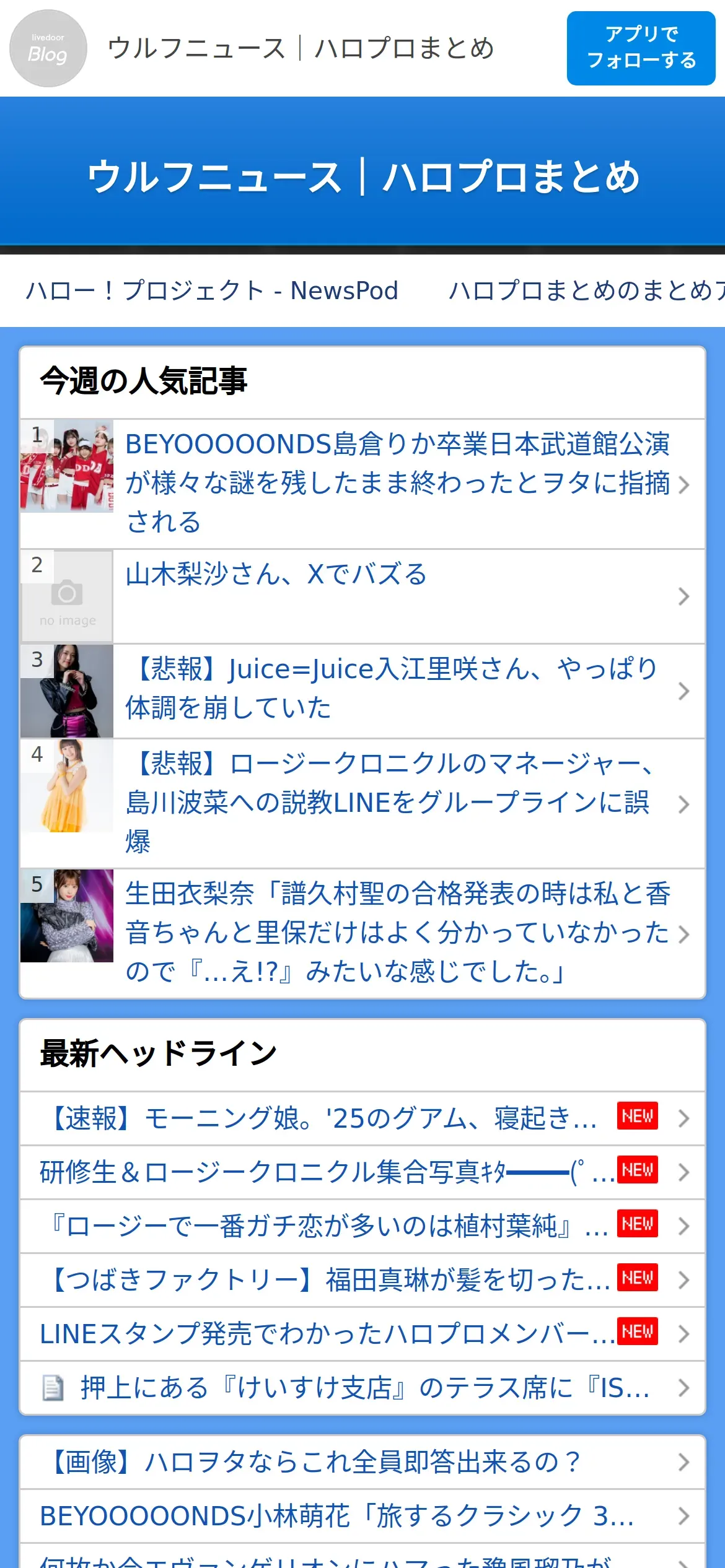The height and width of the screenshot is (1568, 725).
Task: Open the Juice=Juice入江里咲さん article
Action: [x=390, y=689]
